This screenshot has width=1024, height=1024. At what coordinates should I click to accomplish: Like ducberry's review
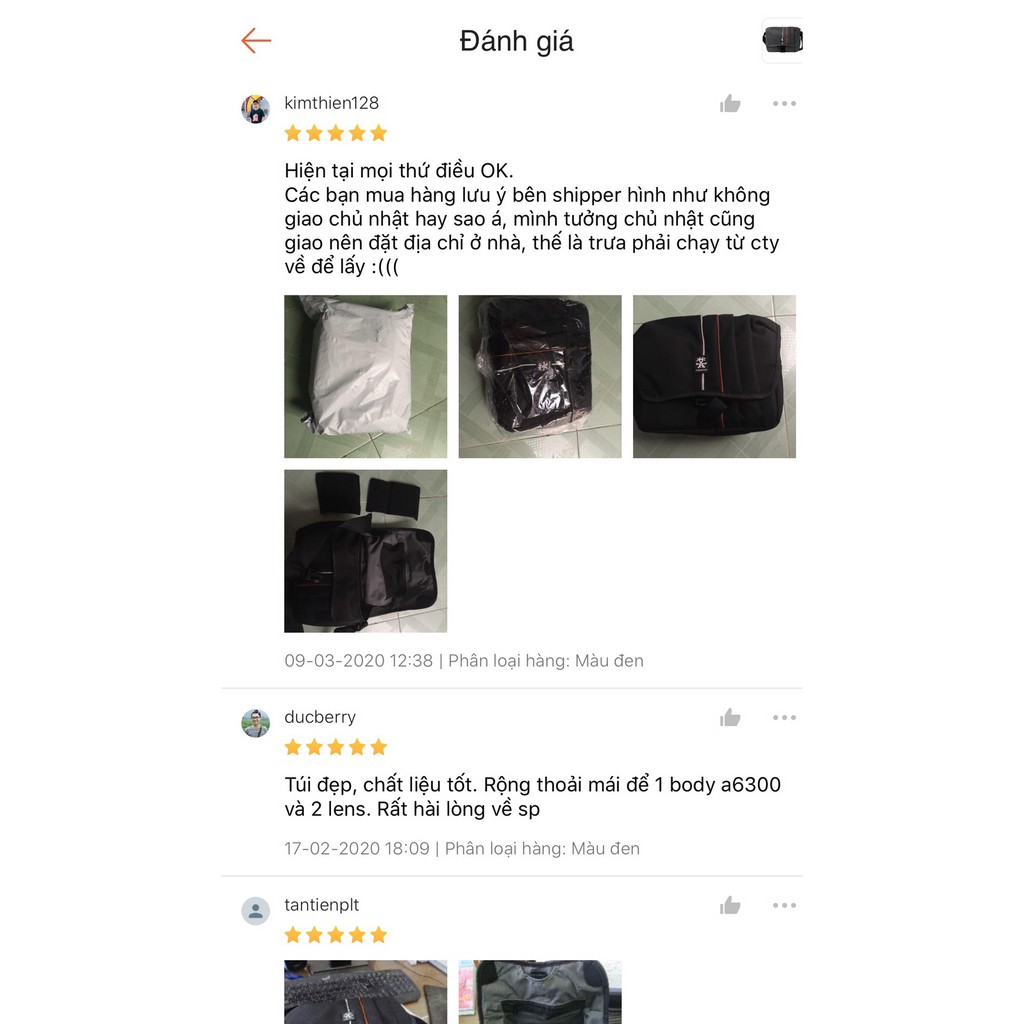click(730, 718)
